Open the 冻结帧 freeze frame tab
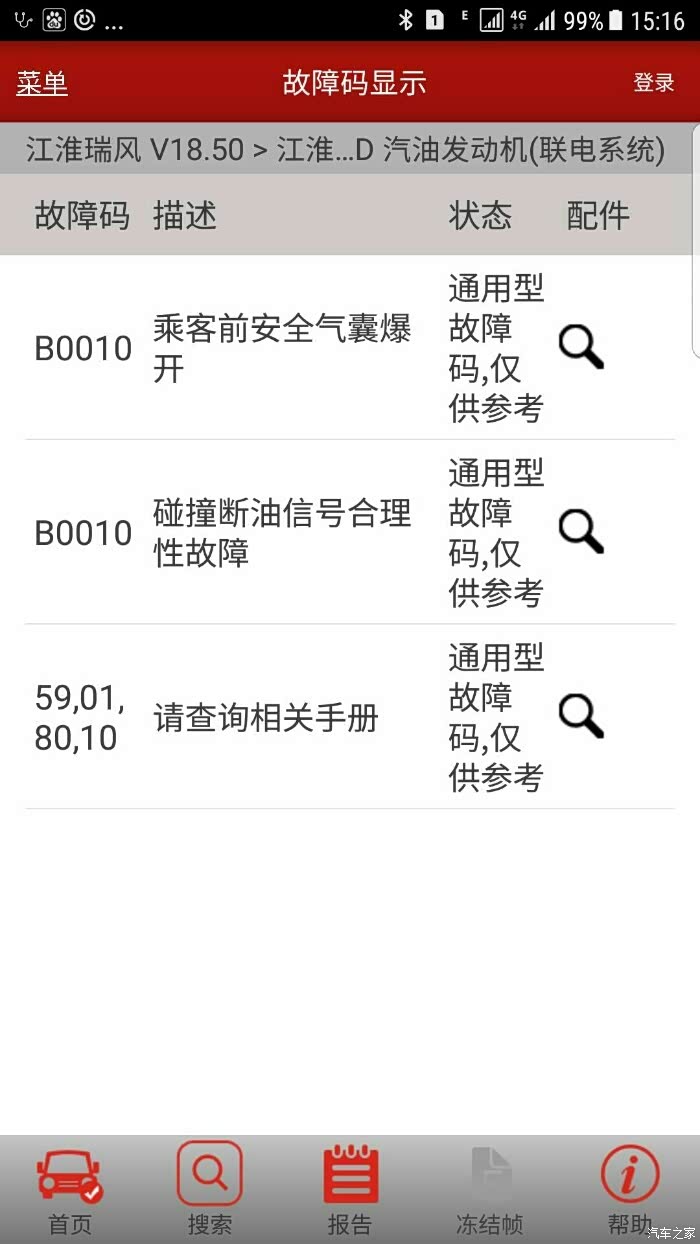 pos(490,1190)
